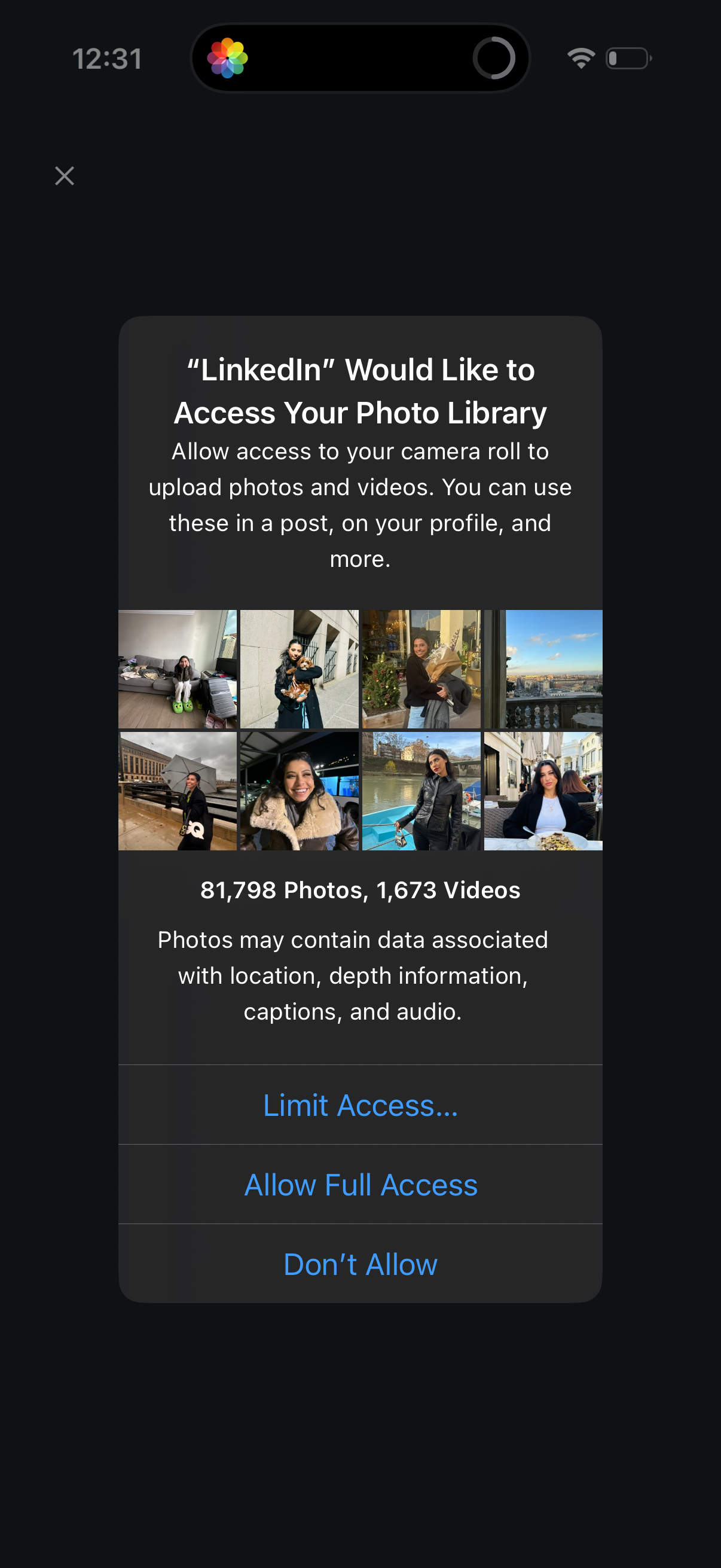Select the couch photo thumbnail

pyautogui.click(x=179, y=669)
